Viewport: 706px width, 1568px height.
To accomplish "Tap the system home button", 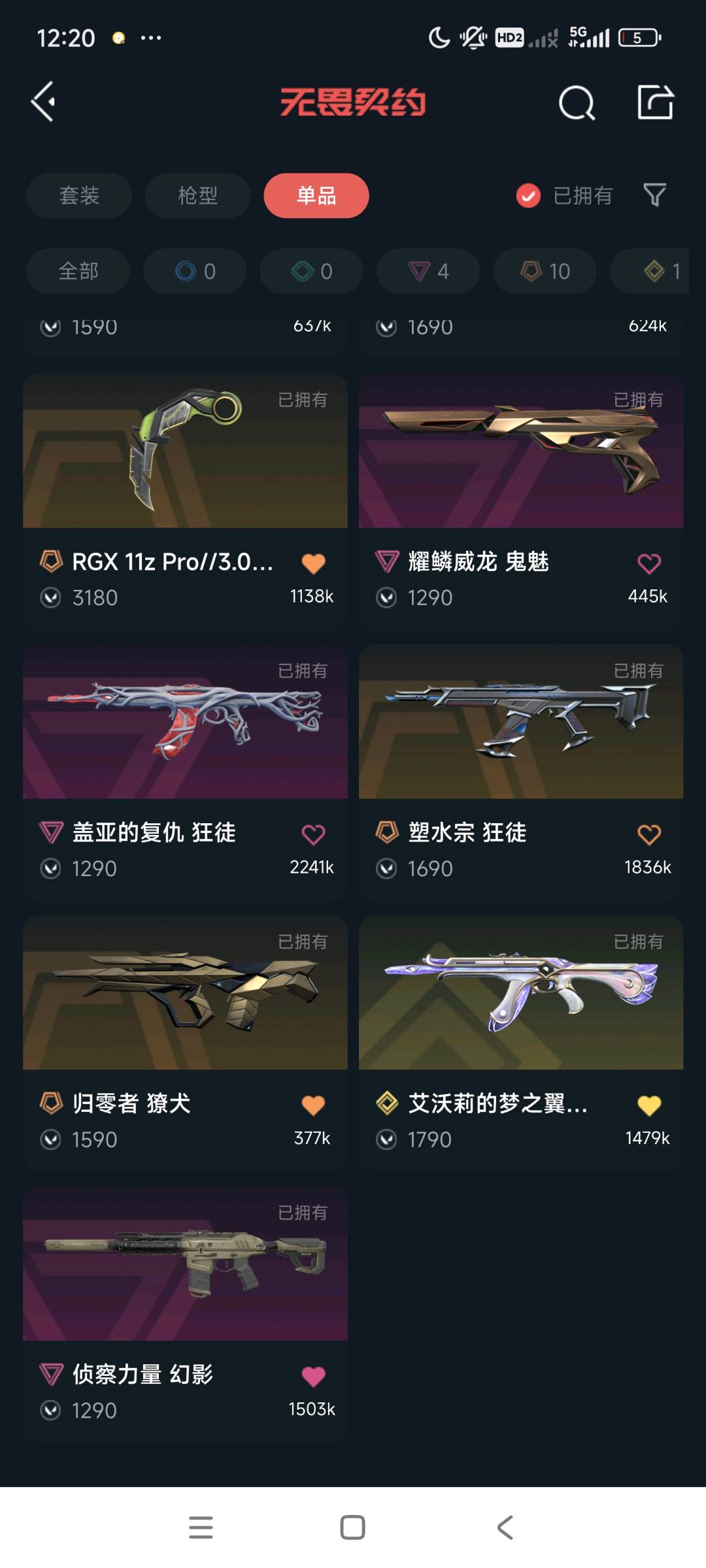I will pyautogui.click(x=352, y=1527).
